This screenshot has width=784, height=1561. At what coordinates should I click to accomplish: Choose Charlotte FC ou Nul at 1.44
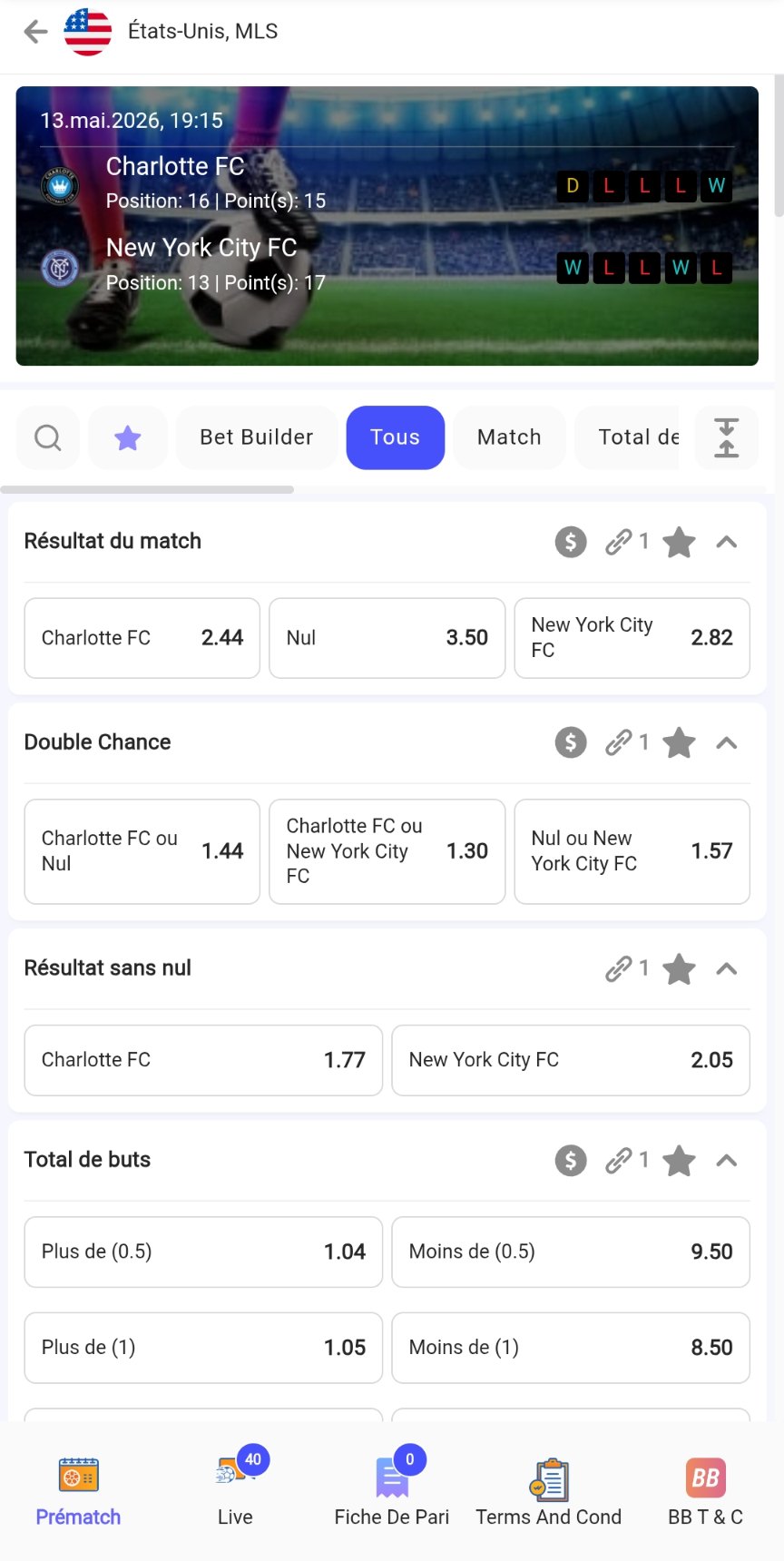pyautogui.click(x=142, y=851)
